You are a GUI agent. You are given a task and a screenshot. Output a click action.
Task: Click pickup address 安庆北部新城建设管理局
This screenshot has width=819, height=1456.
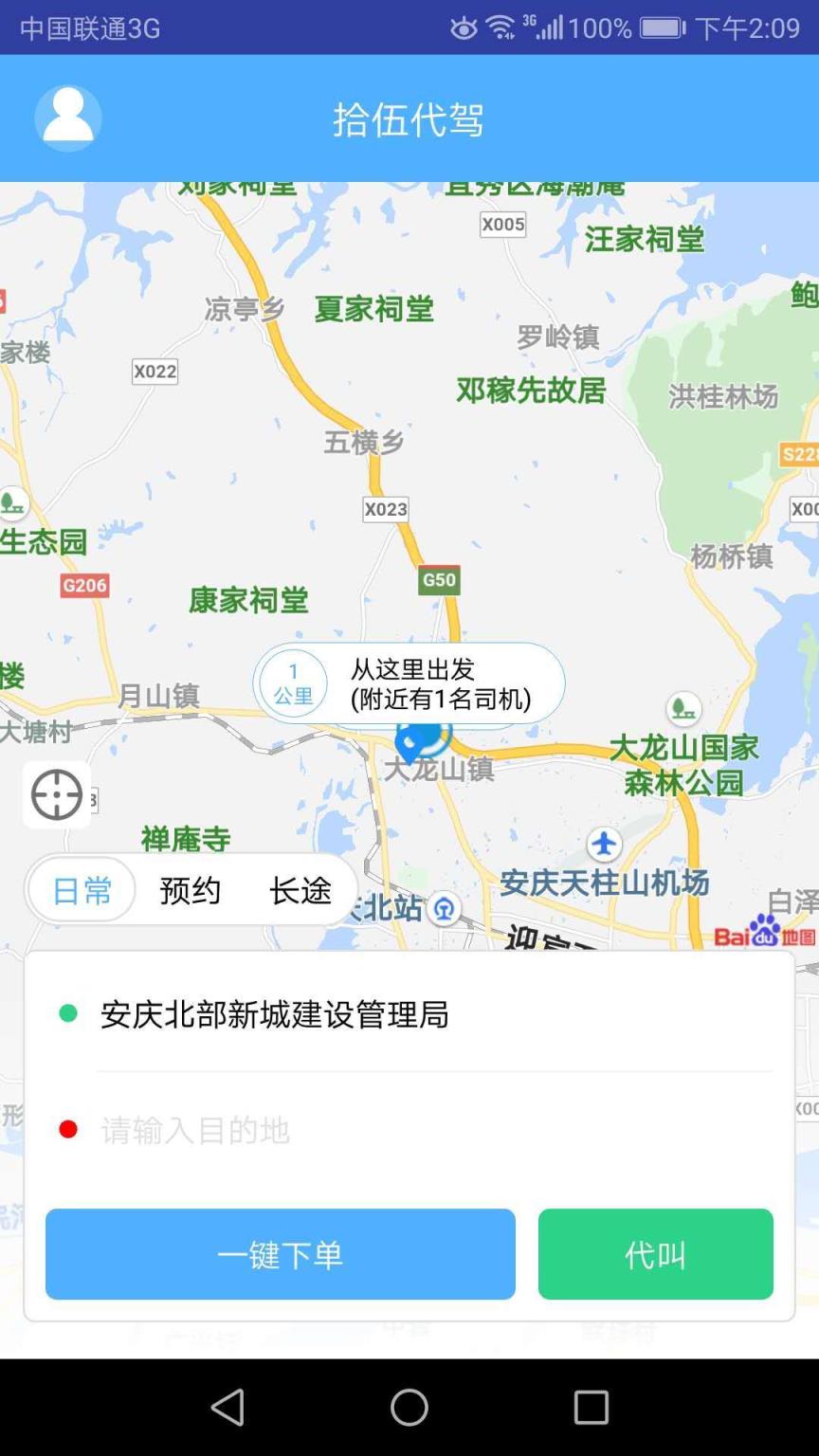click(275, 1014)
